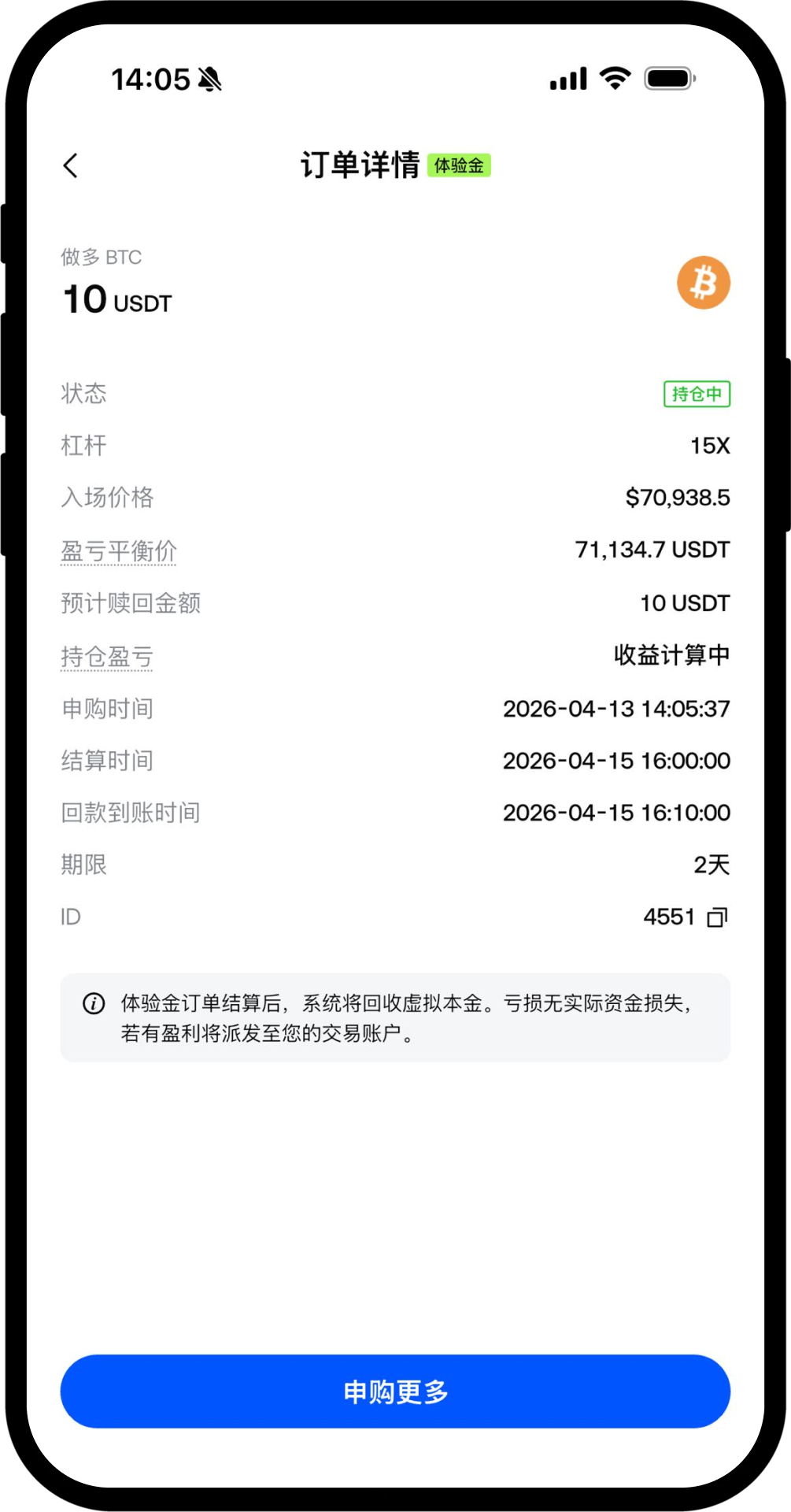Go back from order details
This screenshot has width=791, height=1512.
[x=71, y=165]
